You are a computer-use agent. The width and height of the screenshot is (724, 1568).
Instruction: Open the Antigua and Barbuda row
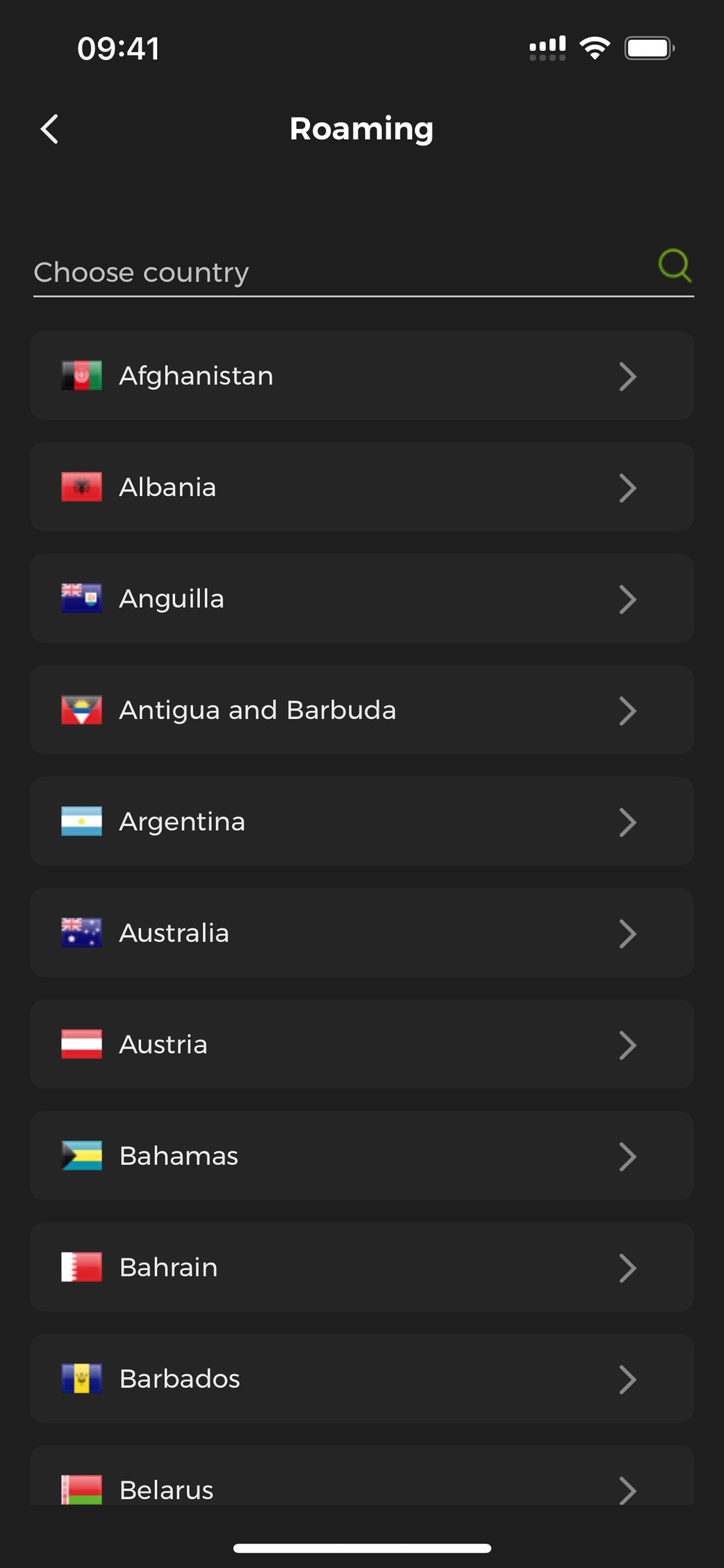(361, 710)
